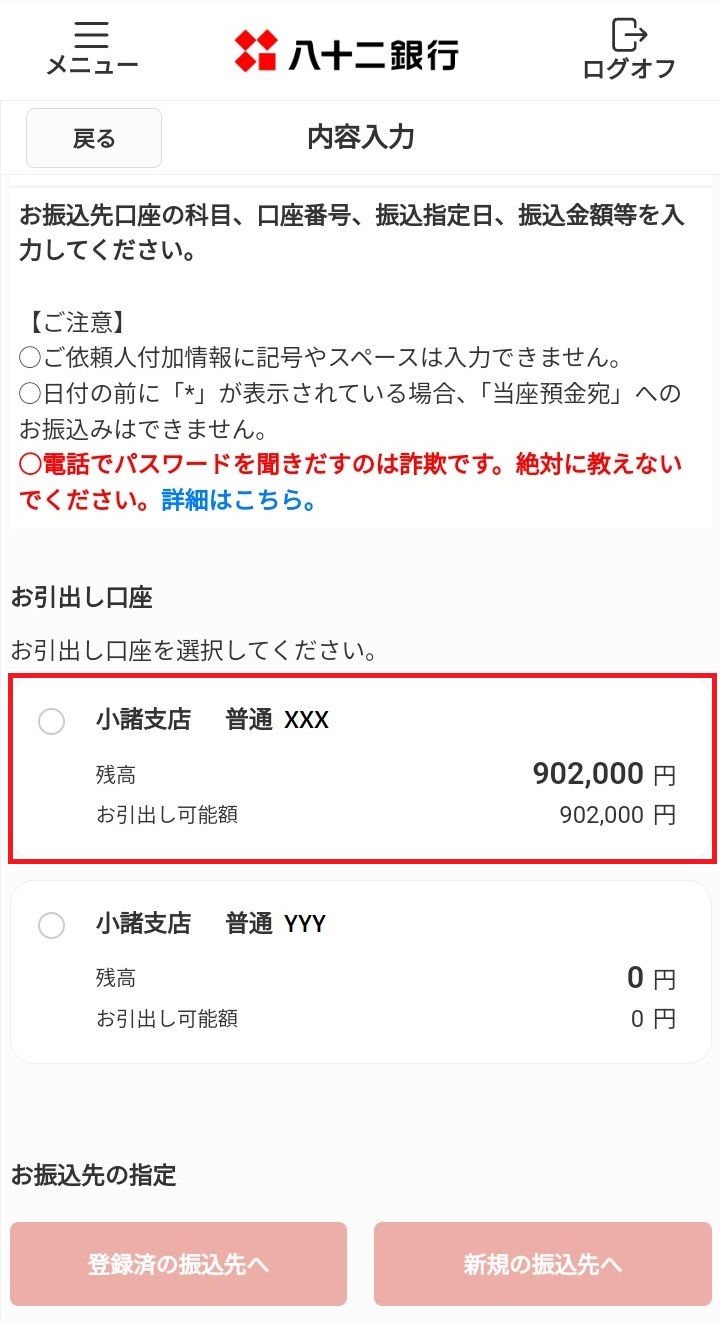
Task: Select the 小諸支店 普通 XXX account
Action: click(x=52, y=721)
